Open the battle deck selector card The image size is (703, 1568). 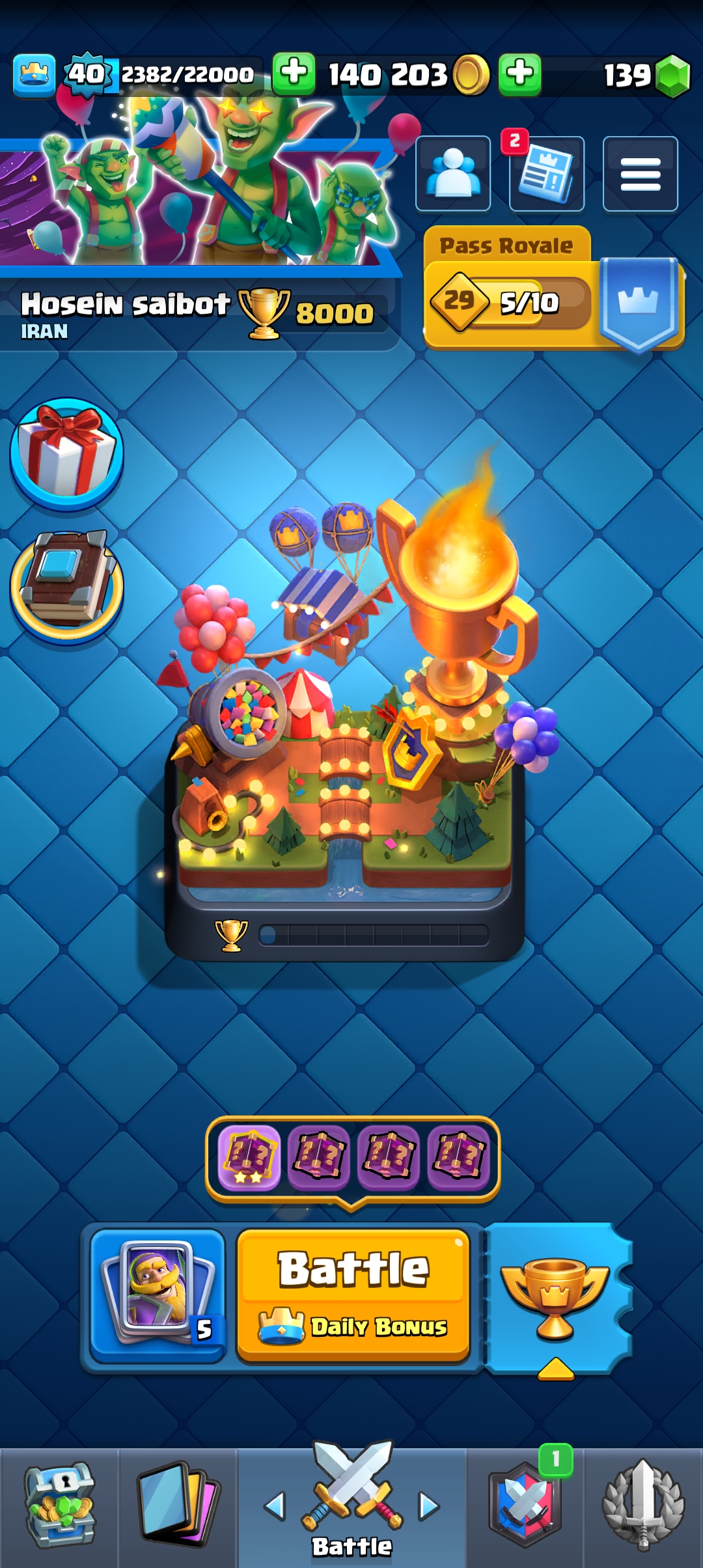158,1295
